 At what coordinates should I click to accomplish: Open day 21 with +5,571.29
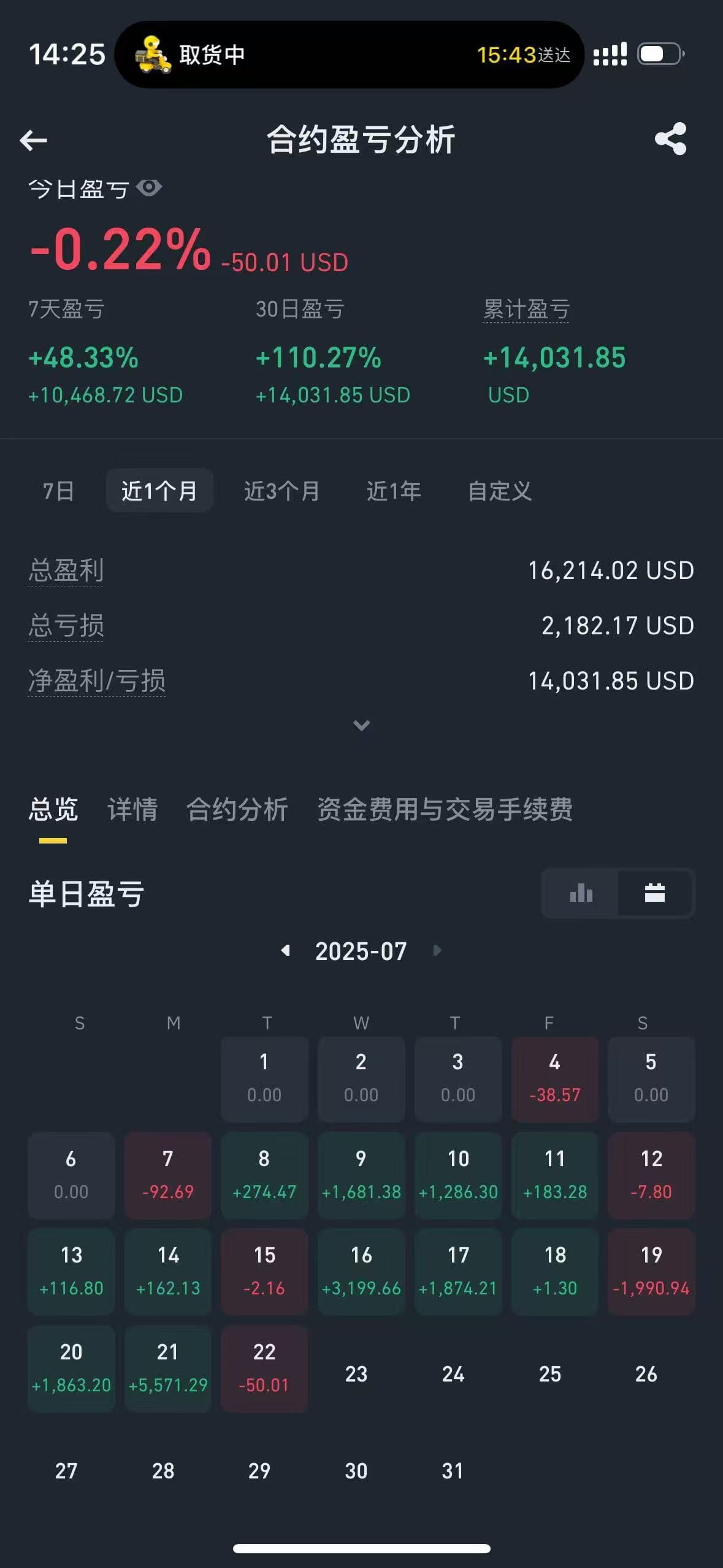click(168, 1369)
